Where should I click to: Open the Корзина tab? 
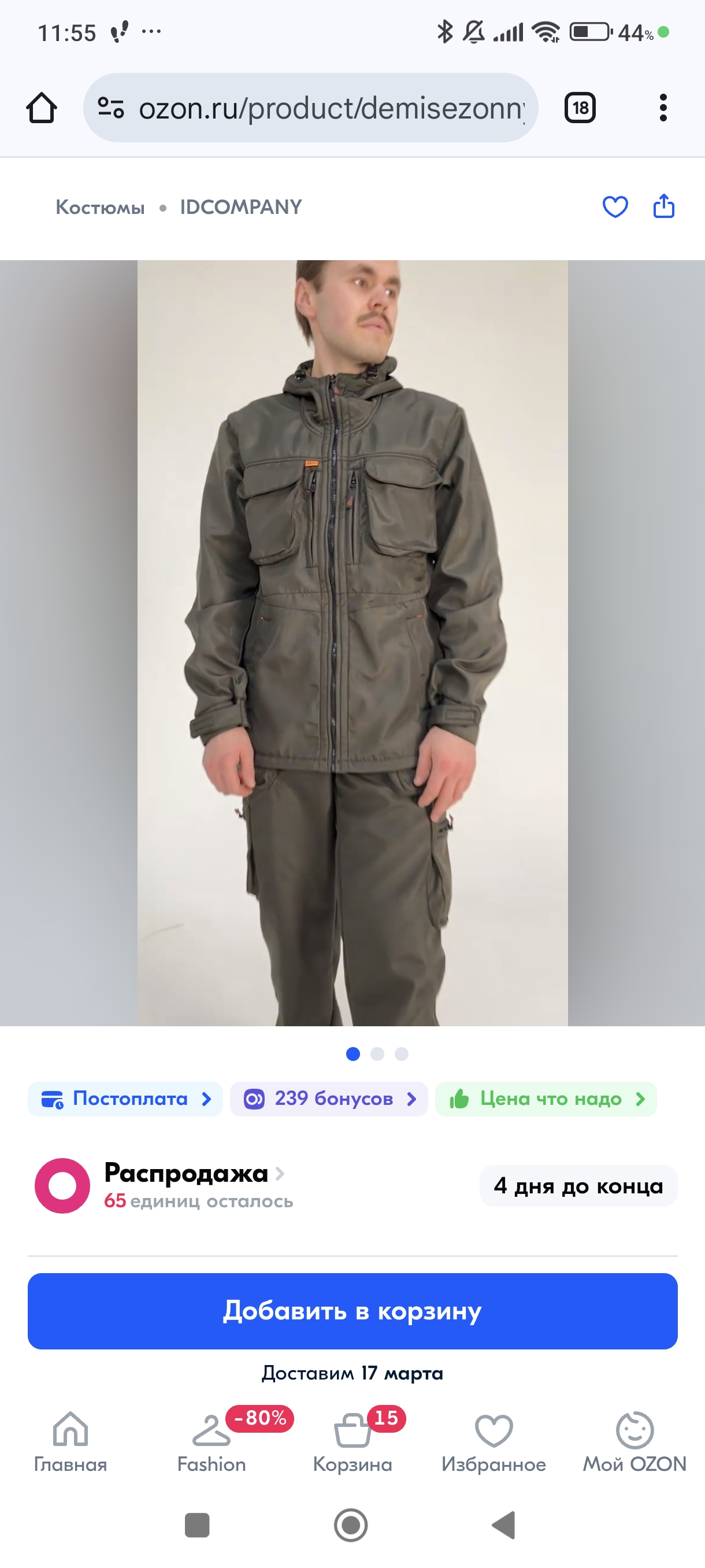pyautogui.click(x=352, y=1441)
